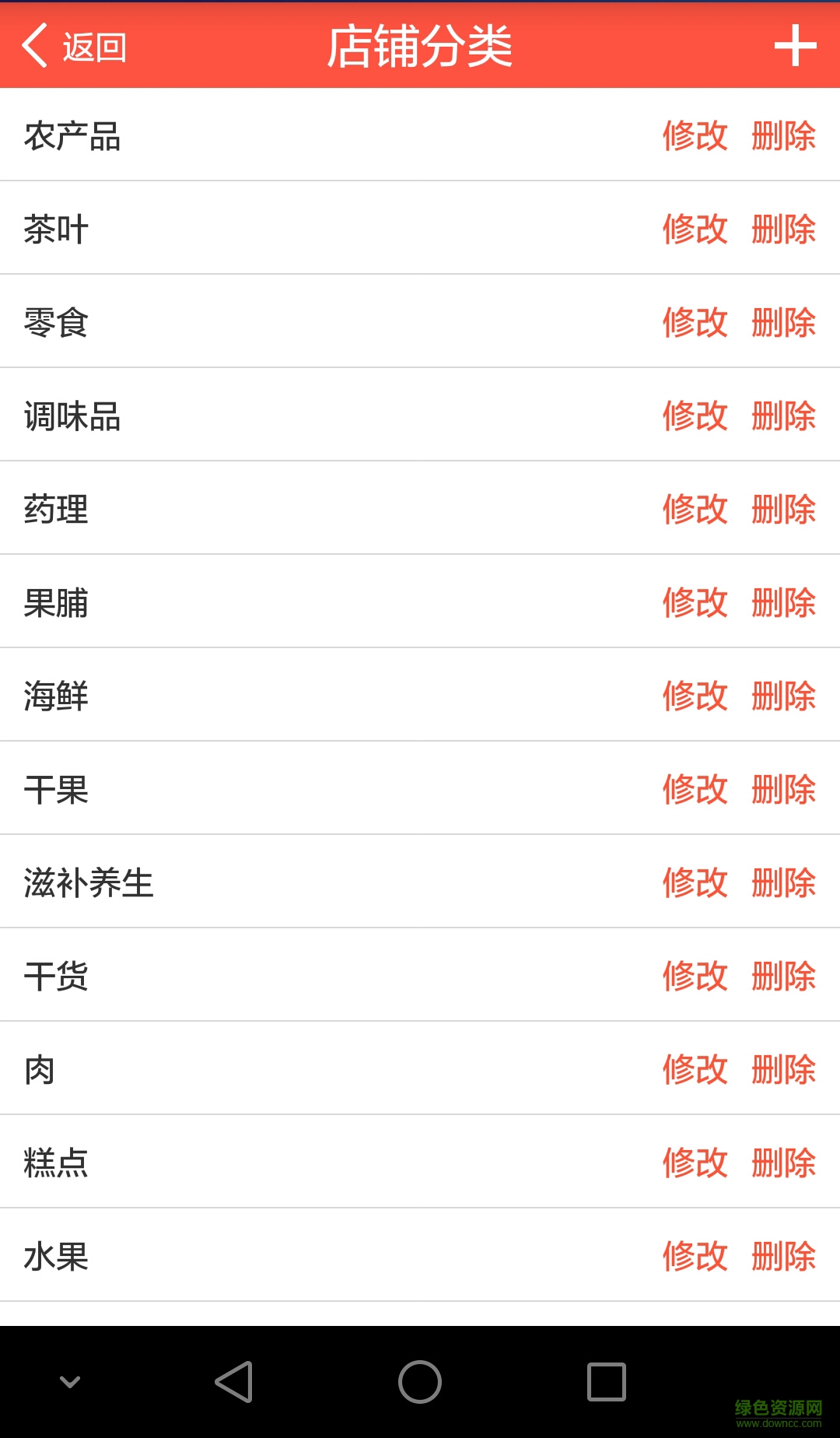Delete the 干果 category
This screenshot has width=840, height=1438.
(782, 789)
